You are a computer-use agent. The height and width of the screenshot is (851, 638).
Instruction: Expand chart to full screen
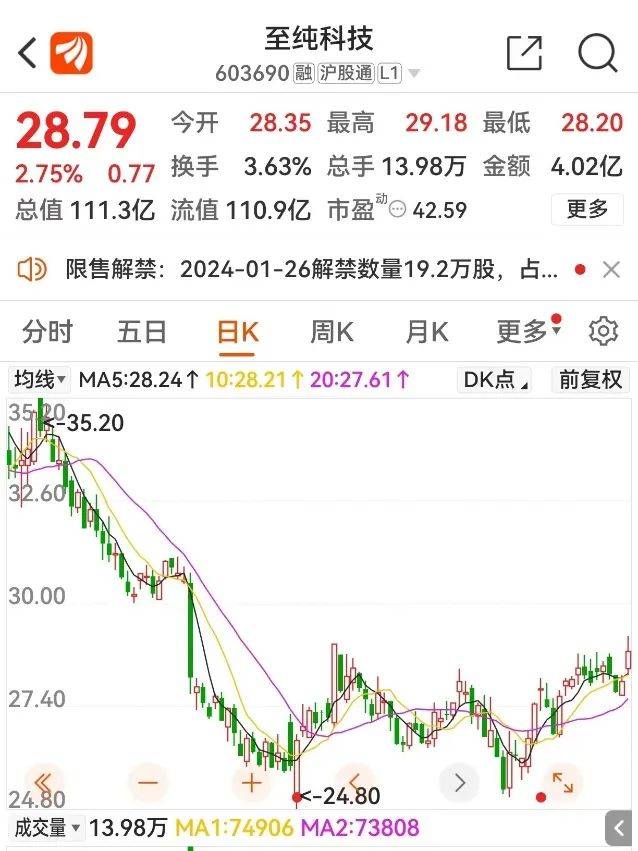tap(563, 781)
